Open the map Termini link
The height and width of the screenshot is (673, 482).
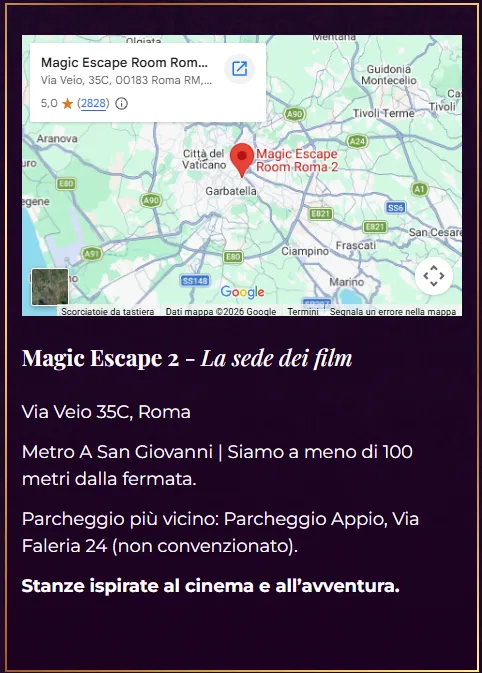(x=303, y=312)
